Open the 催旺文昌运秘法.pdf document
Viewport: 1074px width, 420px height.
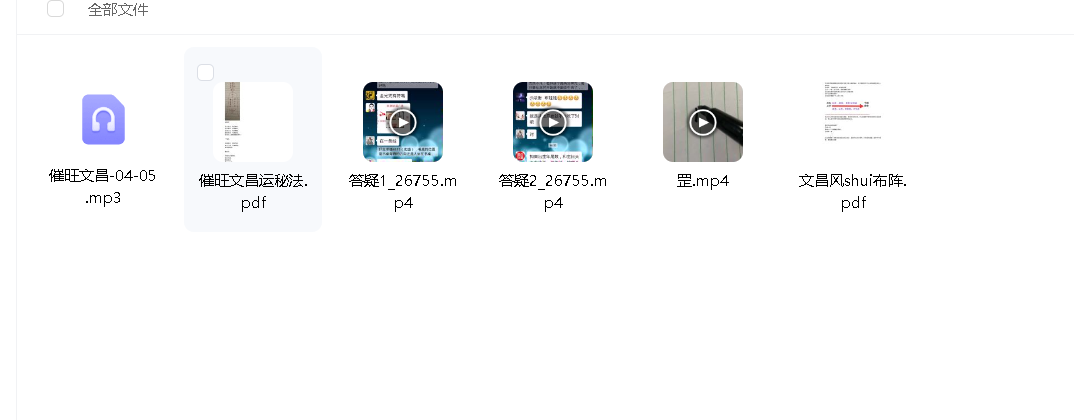[253, 122]
